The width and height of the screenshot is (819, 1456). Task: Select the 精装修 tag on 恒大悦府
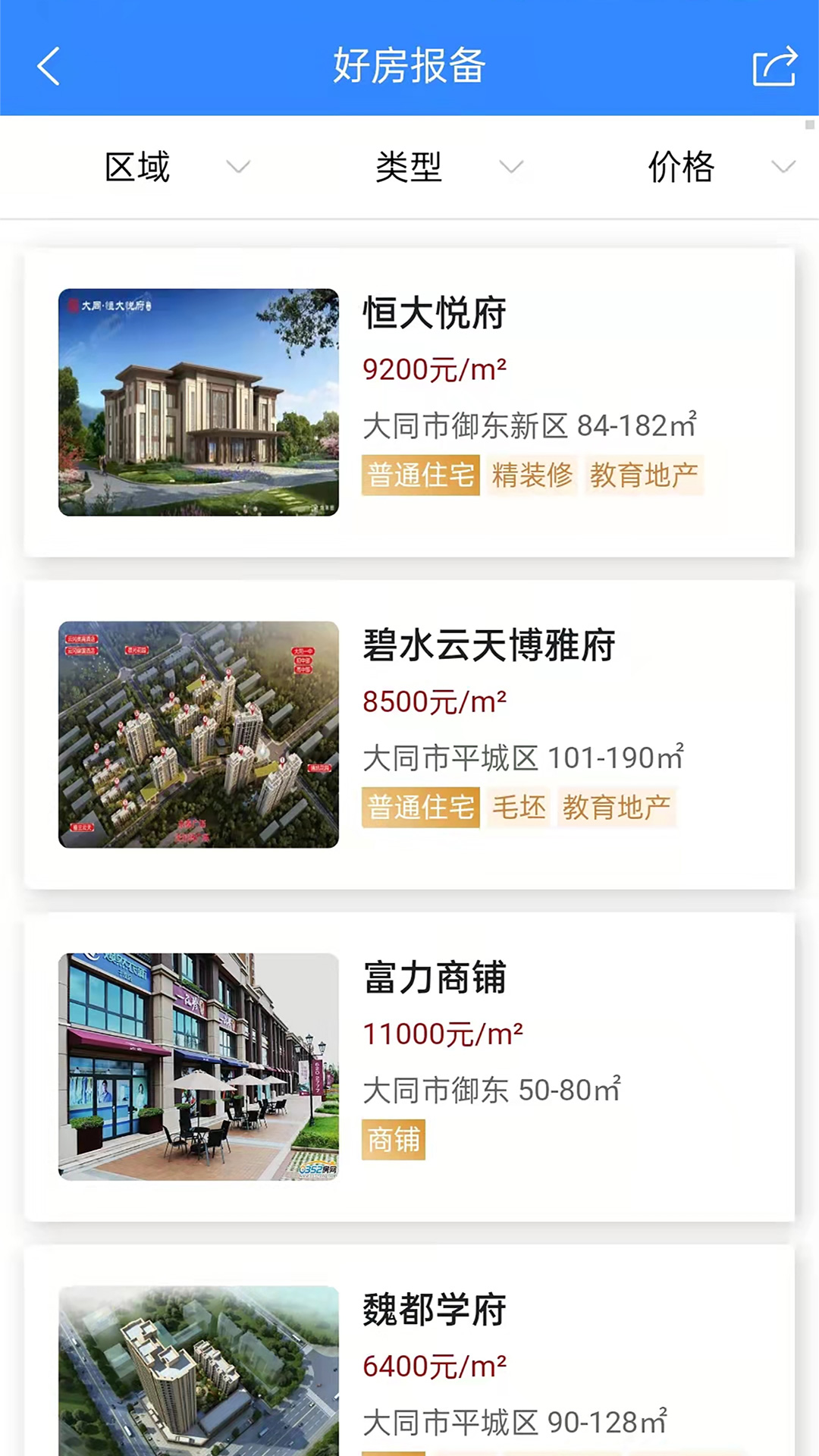[x=532, y=475]
